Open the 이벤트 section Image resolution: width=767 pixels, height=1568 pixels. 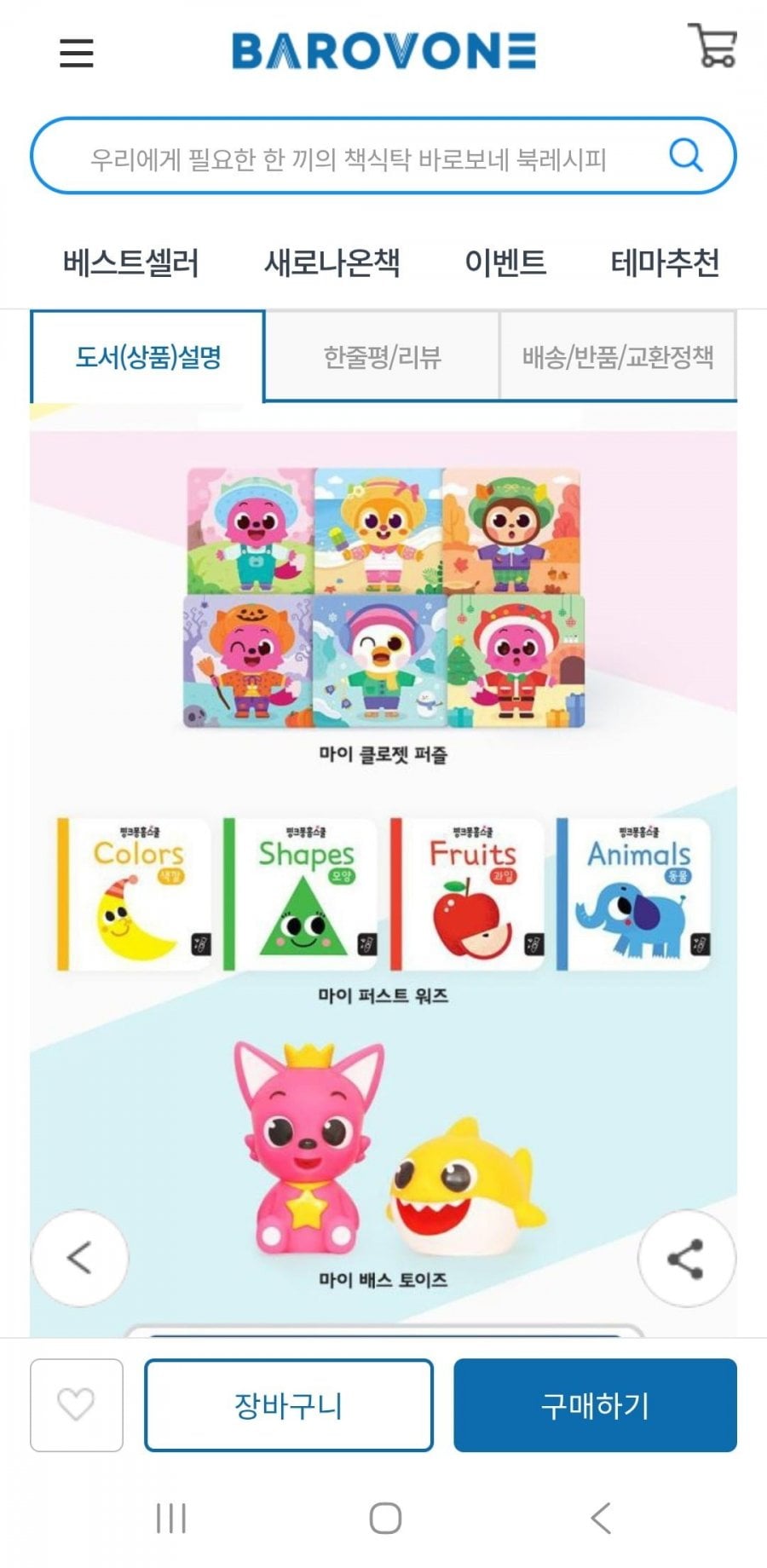pos(505,263)
